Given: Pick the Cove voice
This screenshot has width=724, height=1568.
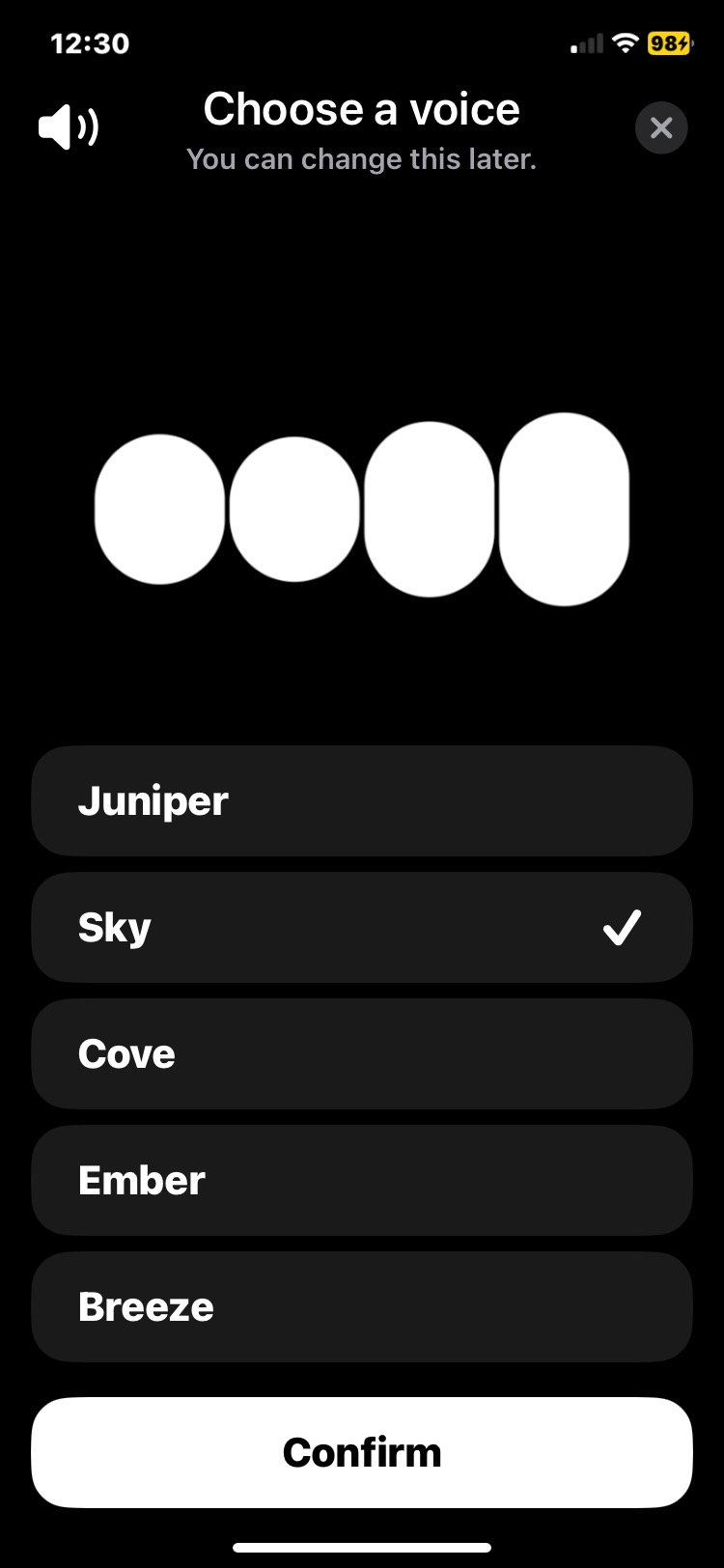Looking at the screenshot, I should 362,1053.
